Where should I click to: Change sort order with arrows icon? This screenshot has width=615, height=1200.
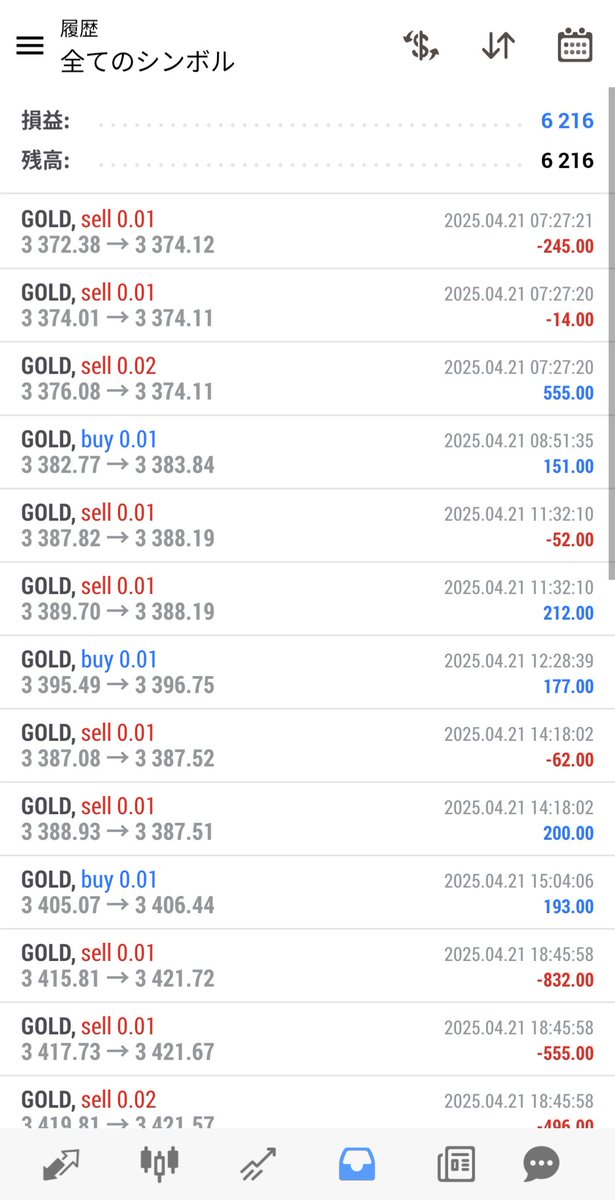[498, 46]
